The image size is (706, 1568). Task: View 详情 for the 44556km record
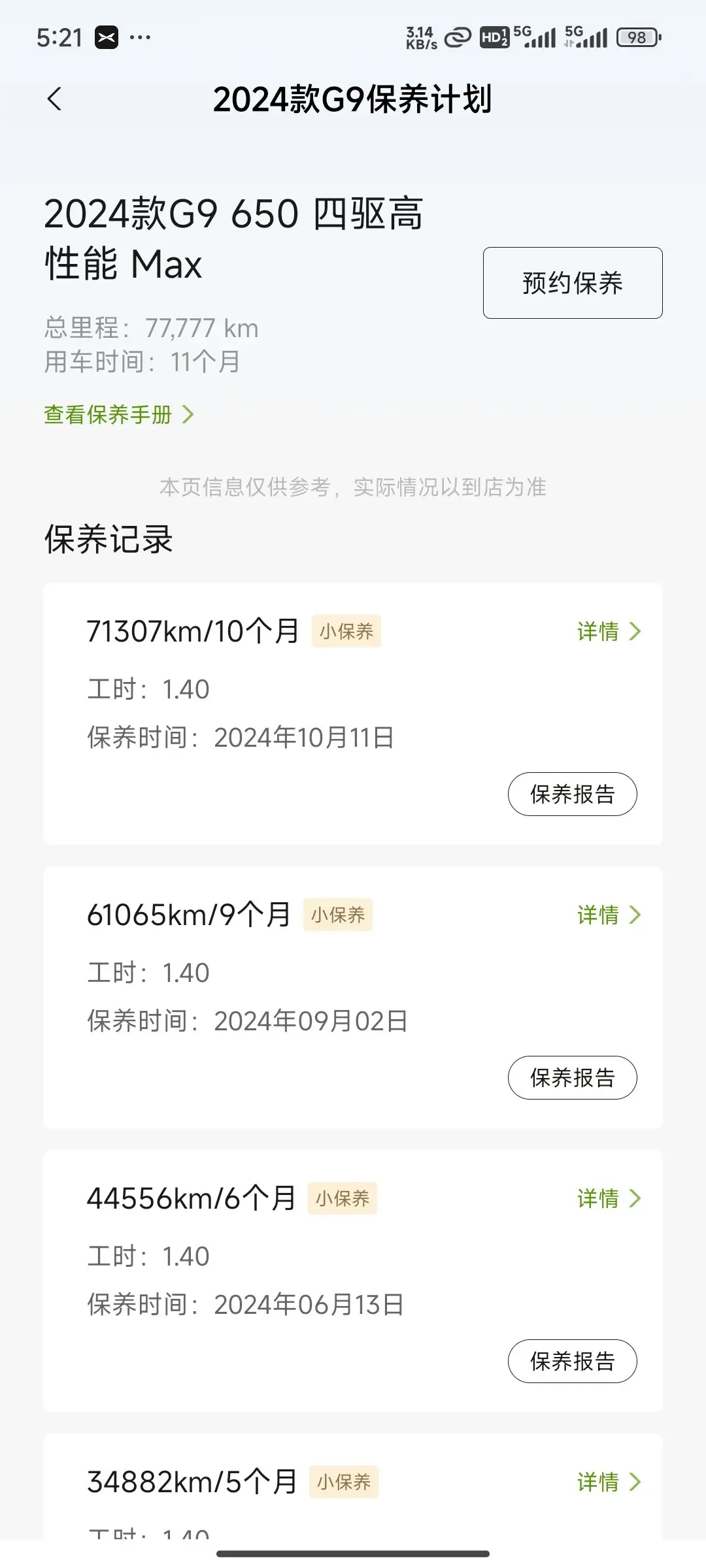pos(608,1198)
